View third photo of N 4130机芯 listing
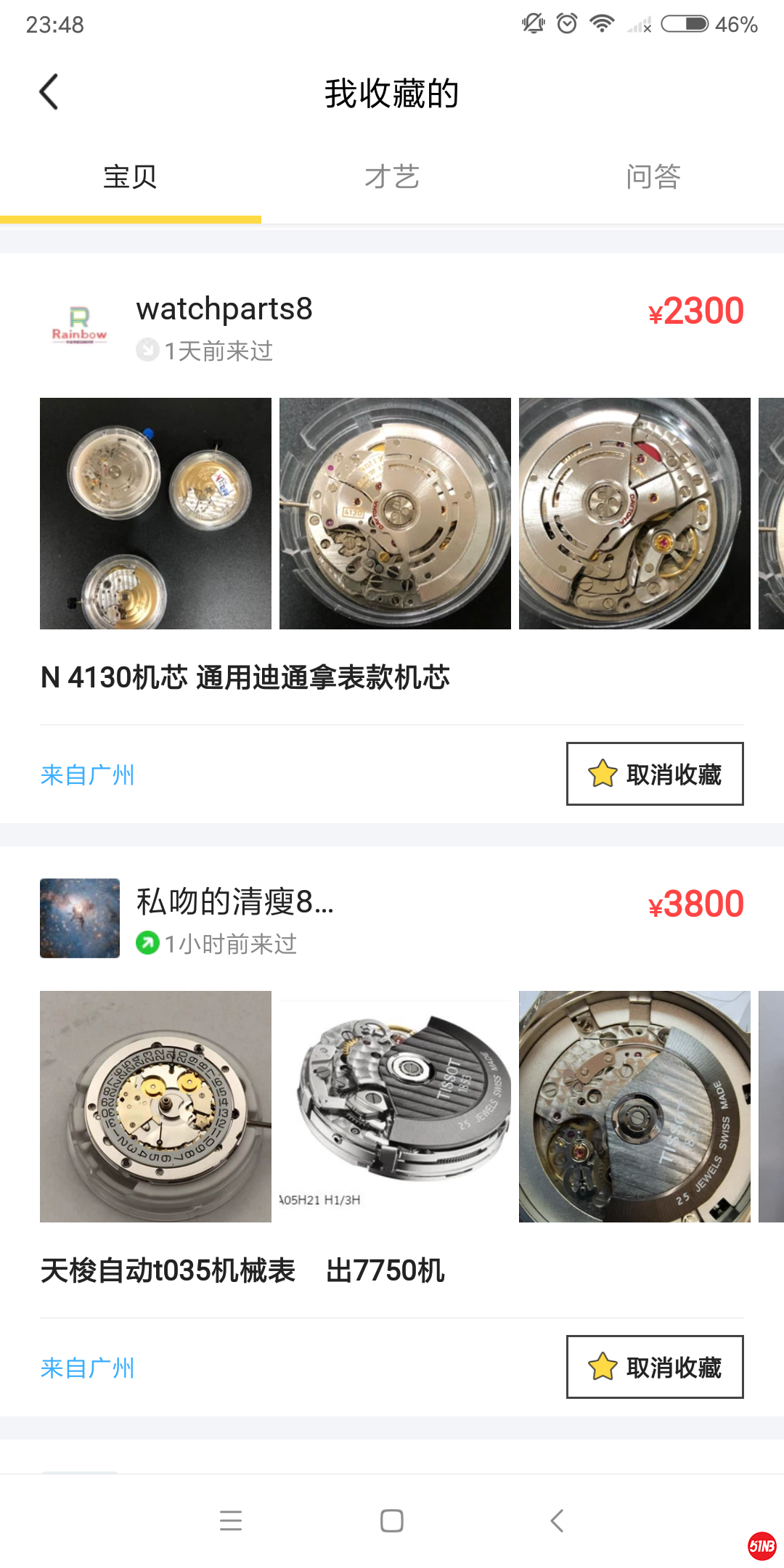Viewport: 784px width, 1568px height. click(634, 513)
